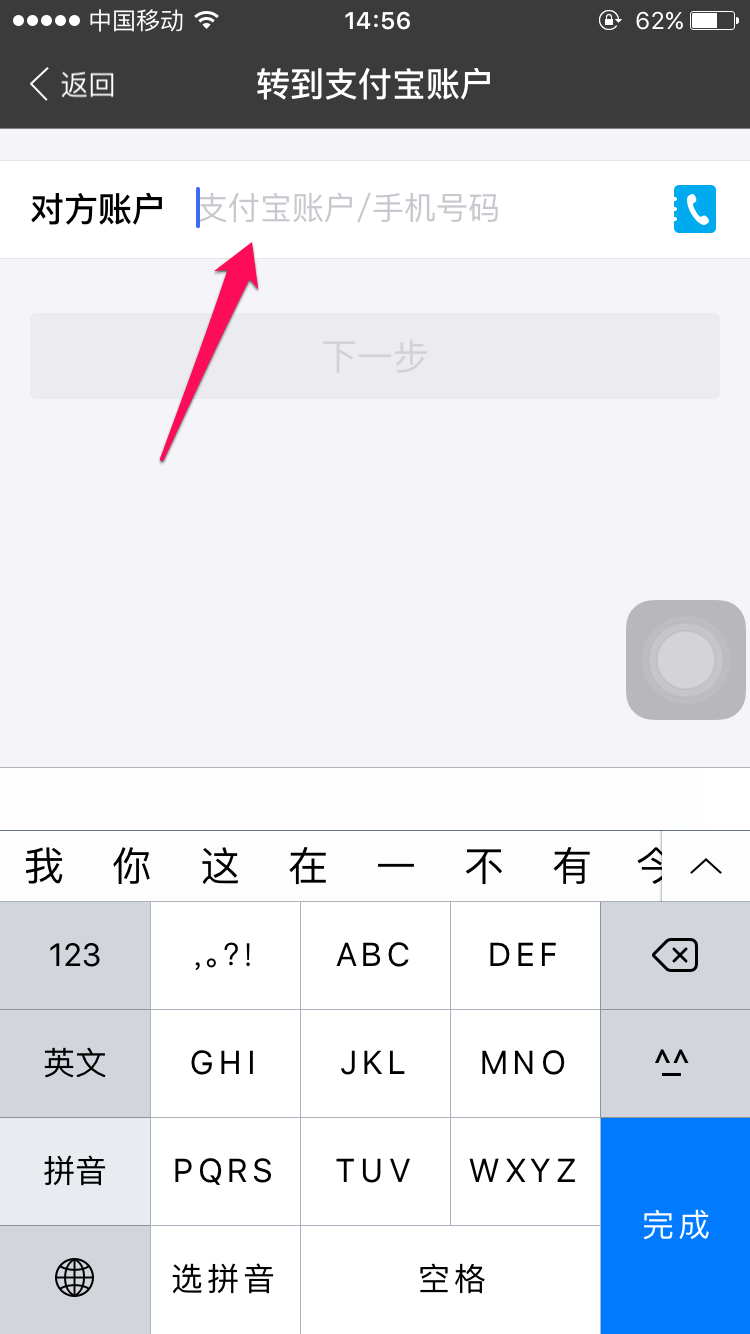Screen dimensions: 750x1334
Task: Expand the candidate word list
Action: [706, 866]
